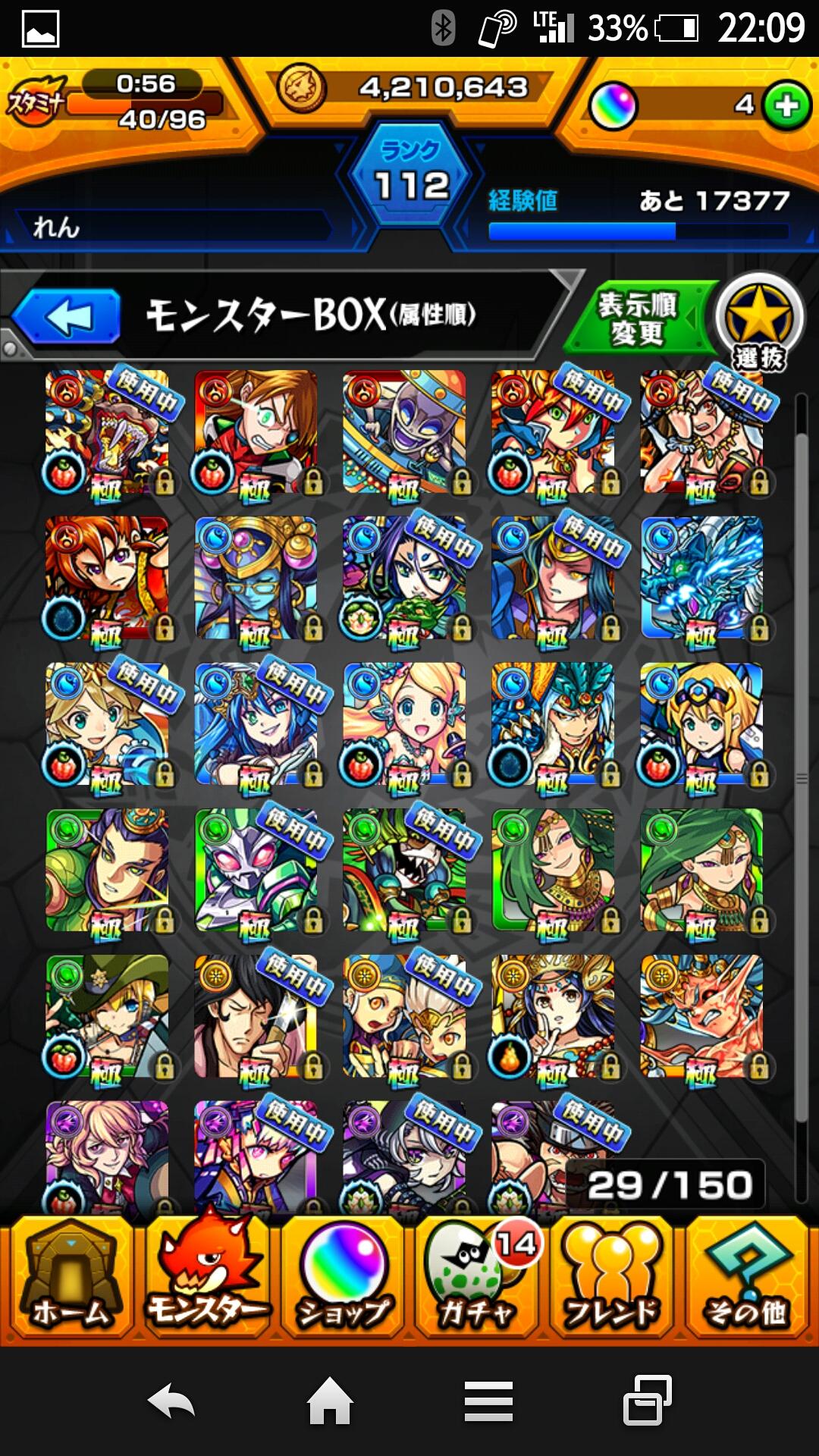Screen dimensions: 819x1456
Task: Open the blue-skinned monster with glasses
Action: point(256,579)
